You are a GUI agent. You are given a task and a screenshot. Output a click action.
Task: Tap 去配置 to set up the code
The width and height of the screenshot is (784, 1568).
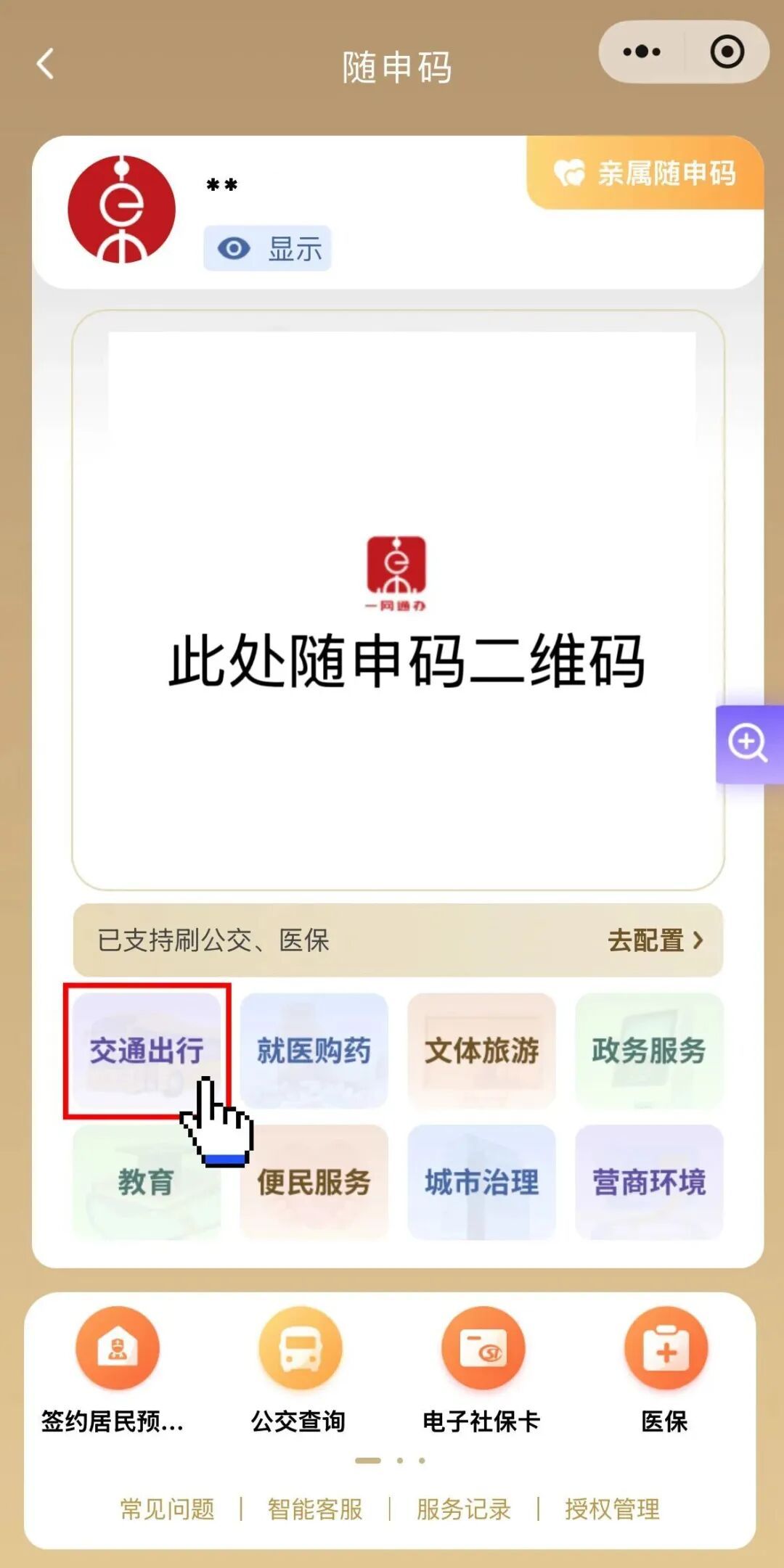[x=656, y=940]
